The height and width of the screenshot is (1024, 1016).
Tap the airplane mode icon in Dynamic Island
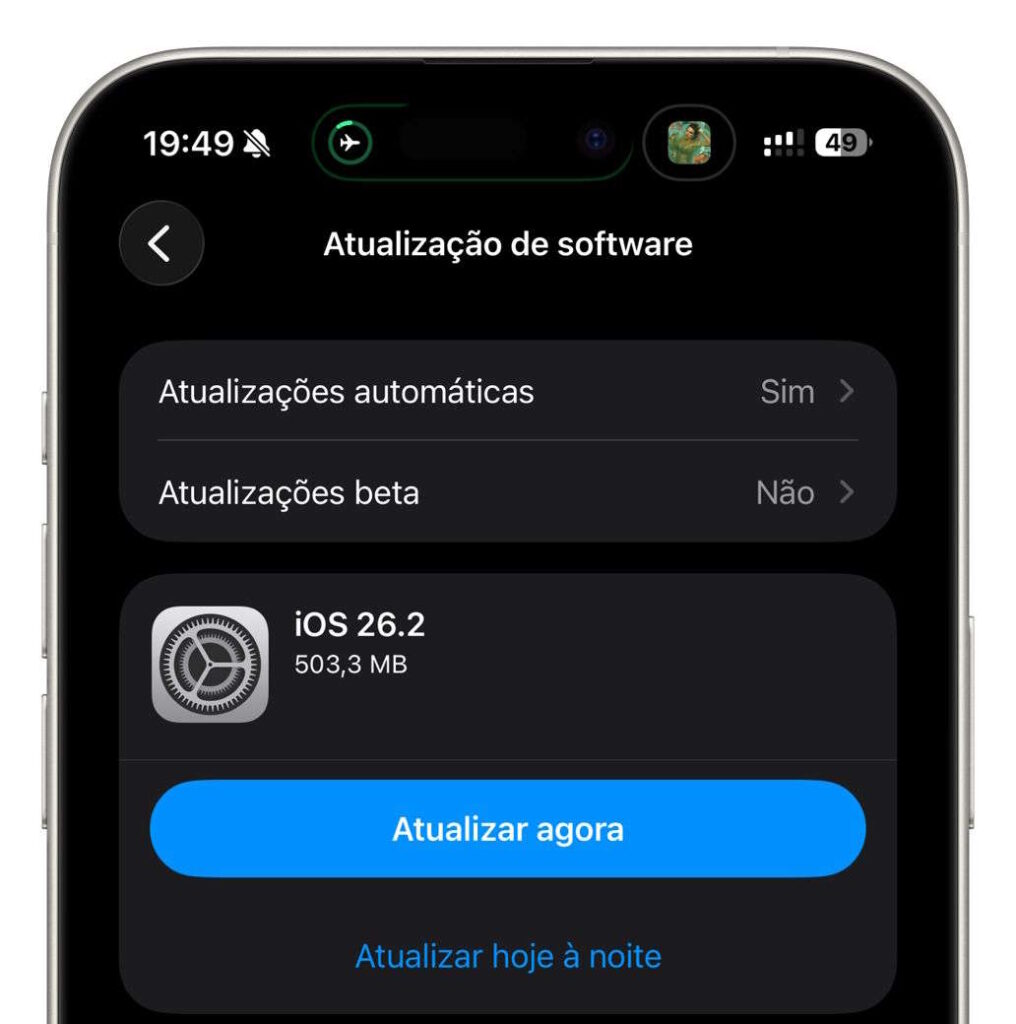pyautogui.click(x=350, y=143)
